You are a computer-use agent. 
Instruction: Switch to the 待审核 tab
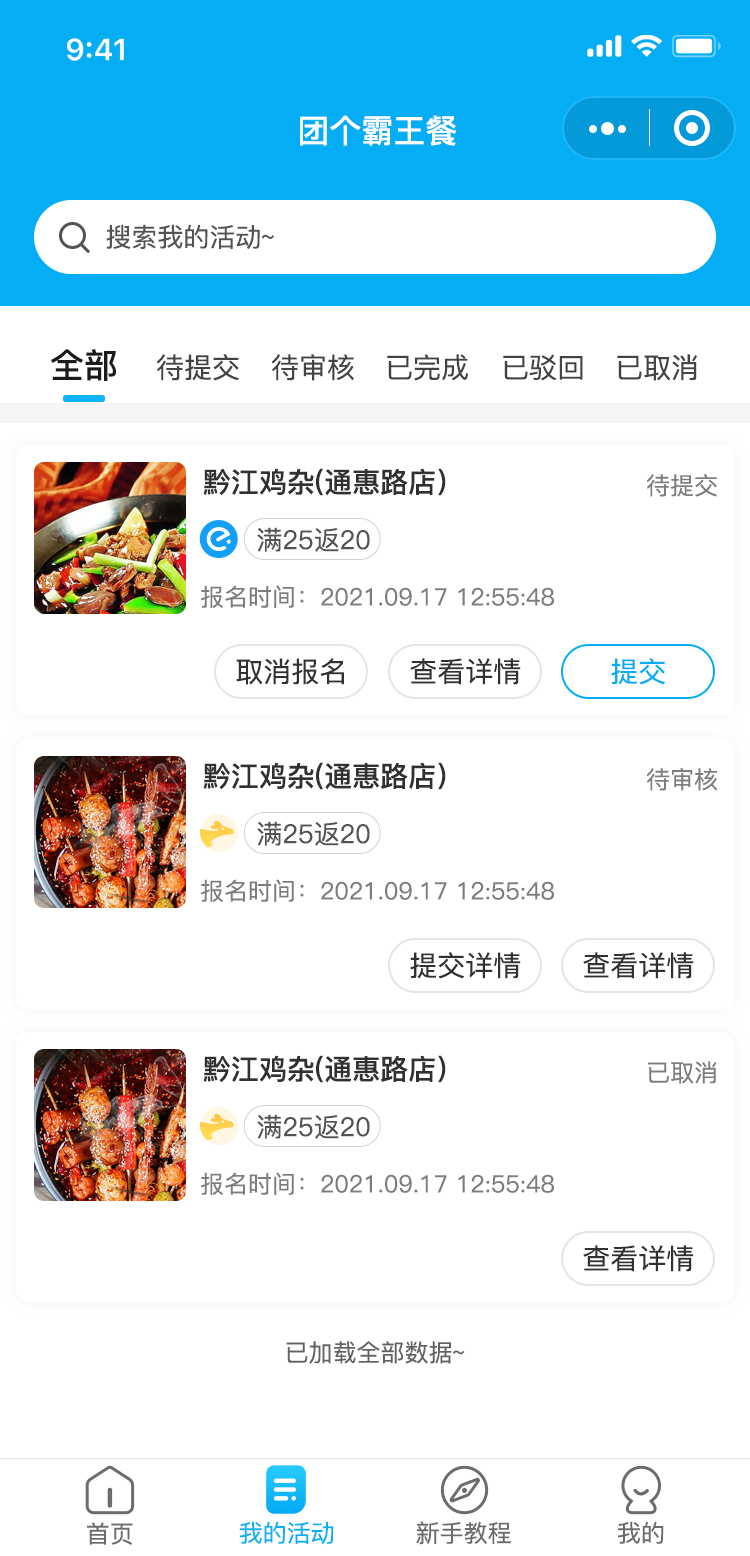point(313,368)
